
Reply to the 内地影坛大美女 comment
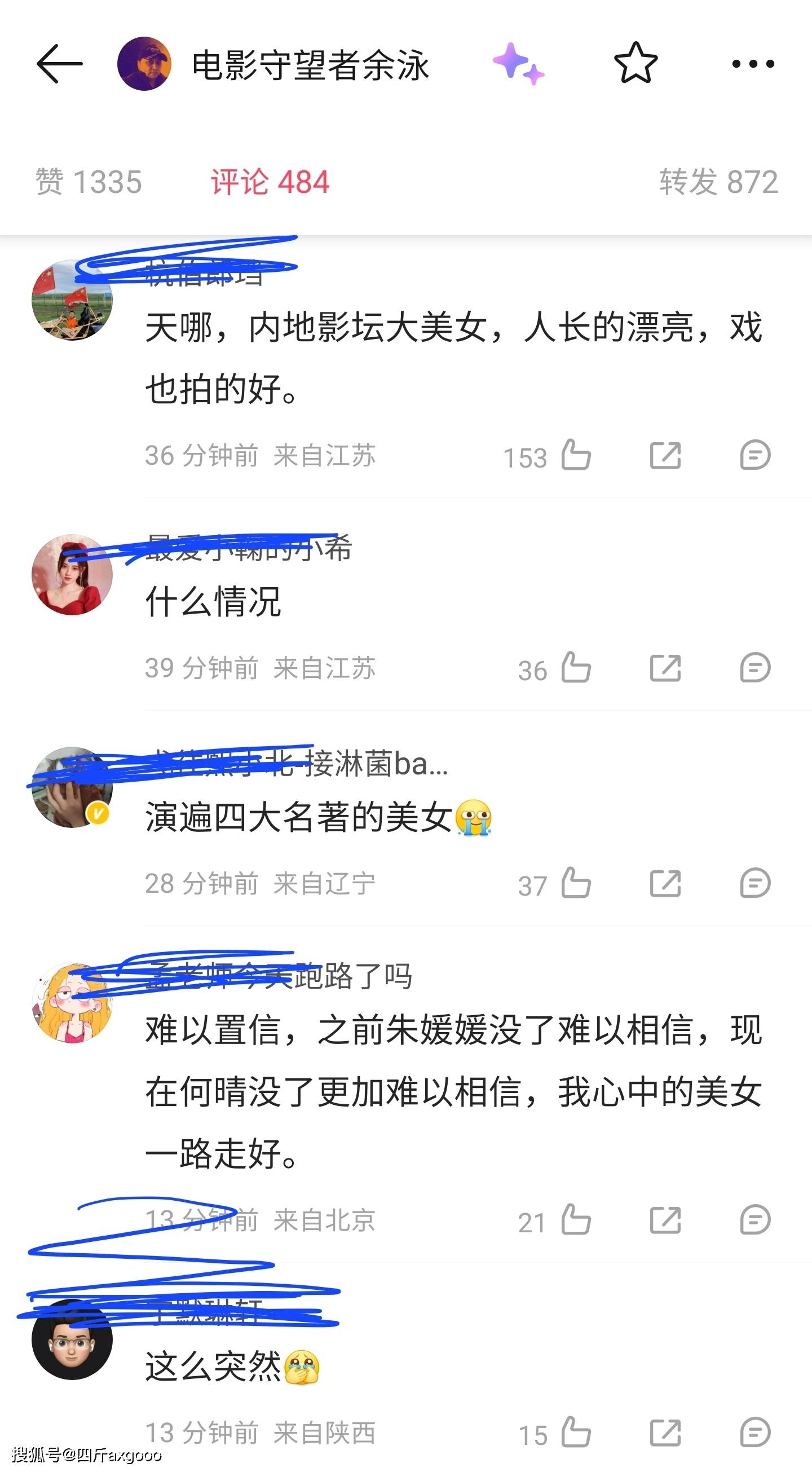click(x=755, y=456)
